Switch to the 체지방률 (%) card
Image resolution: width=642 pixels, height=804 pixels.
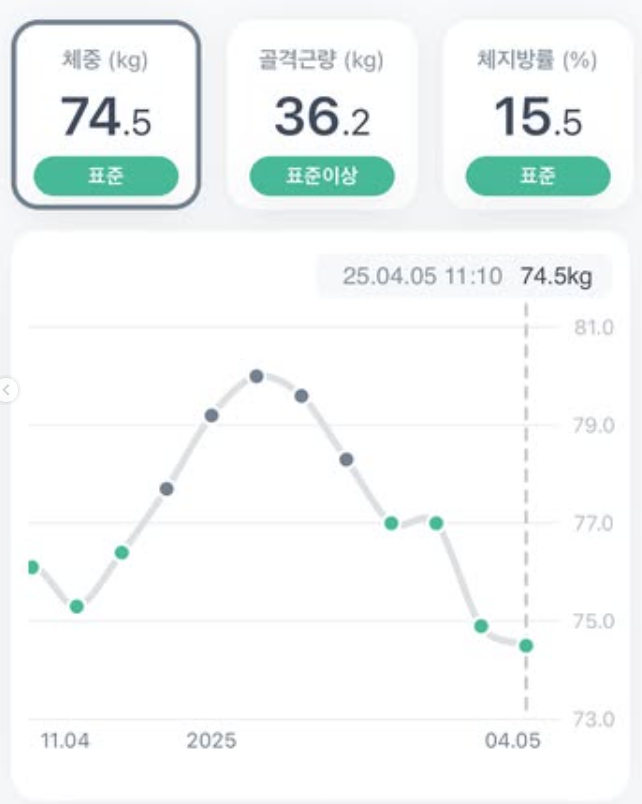[x=537, y=114]
